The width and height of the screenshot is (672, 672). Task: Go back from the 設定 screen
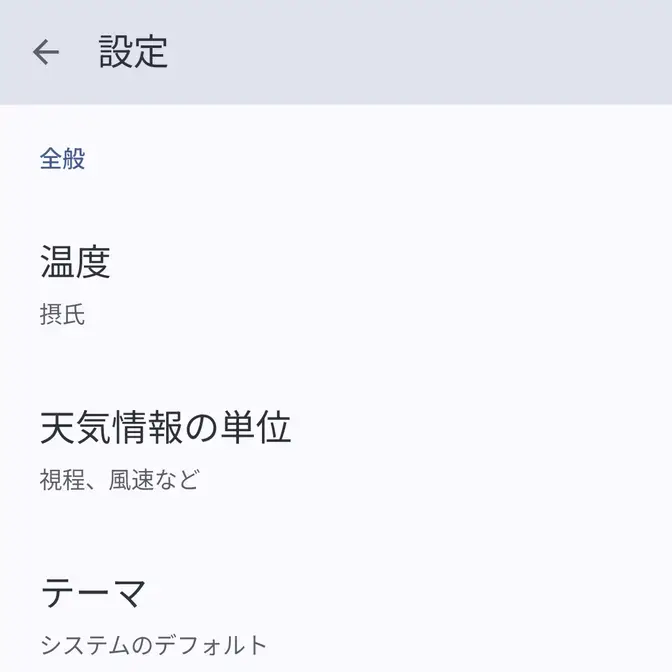click(x=46, y=52)
